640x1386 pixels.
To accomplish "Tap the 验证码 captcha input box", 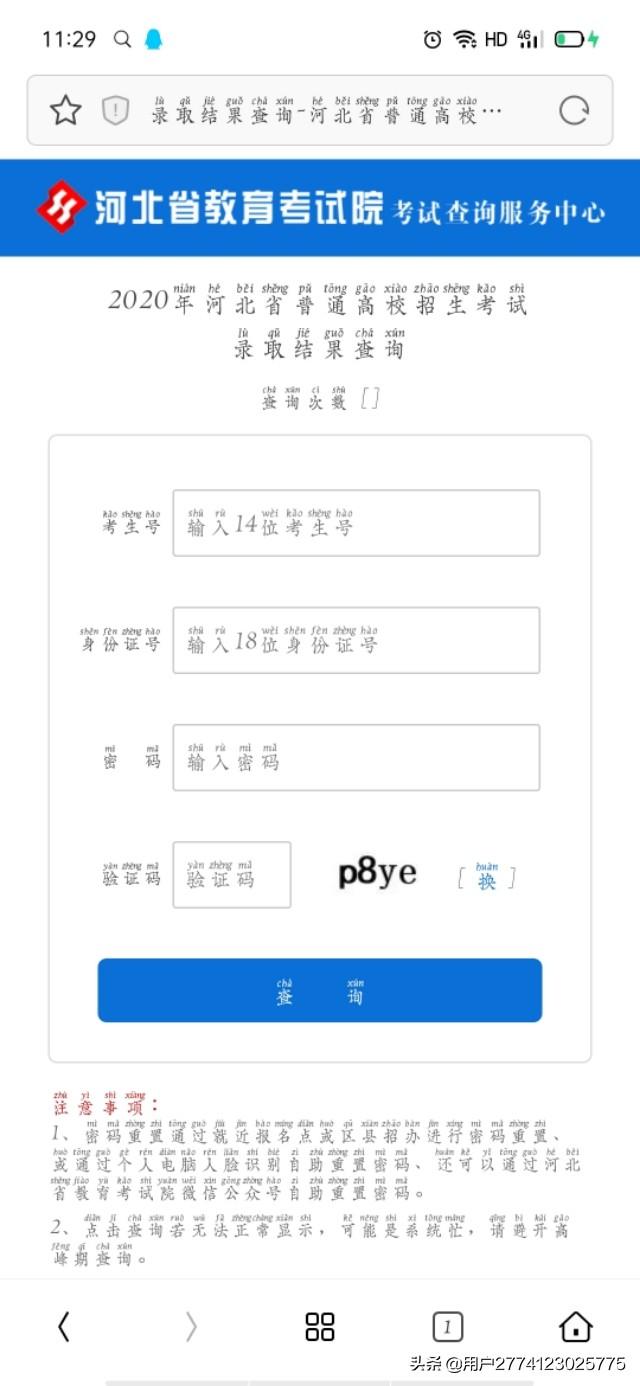I will click(232, 875).
